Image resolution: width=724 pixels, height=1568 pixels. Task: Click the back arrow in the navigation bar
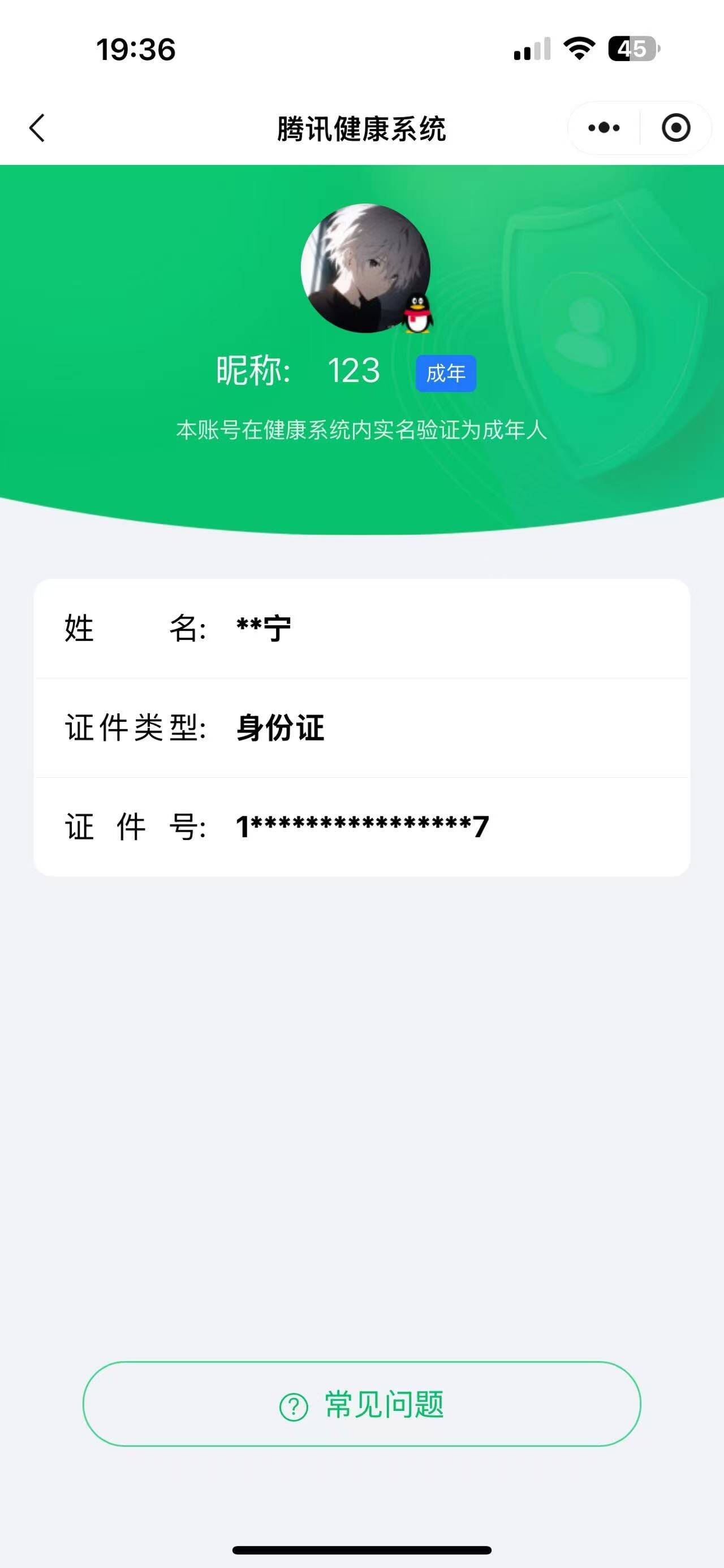38,127
